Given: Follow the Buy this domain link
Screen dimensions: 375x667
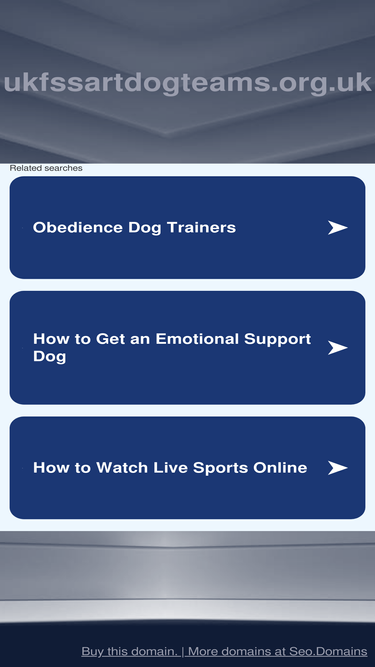Looking at the screenshot, I should (130, 651).
